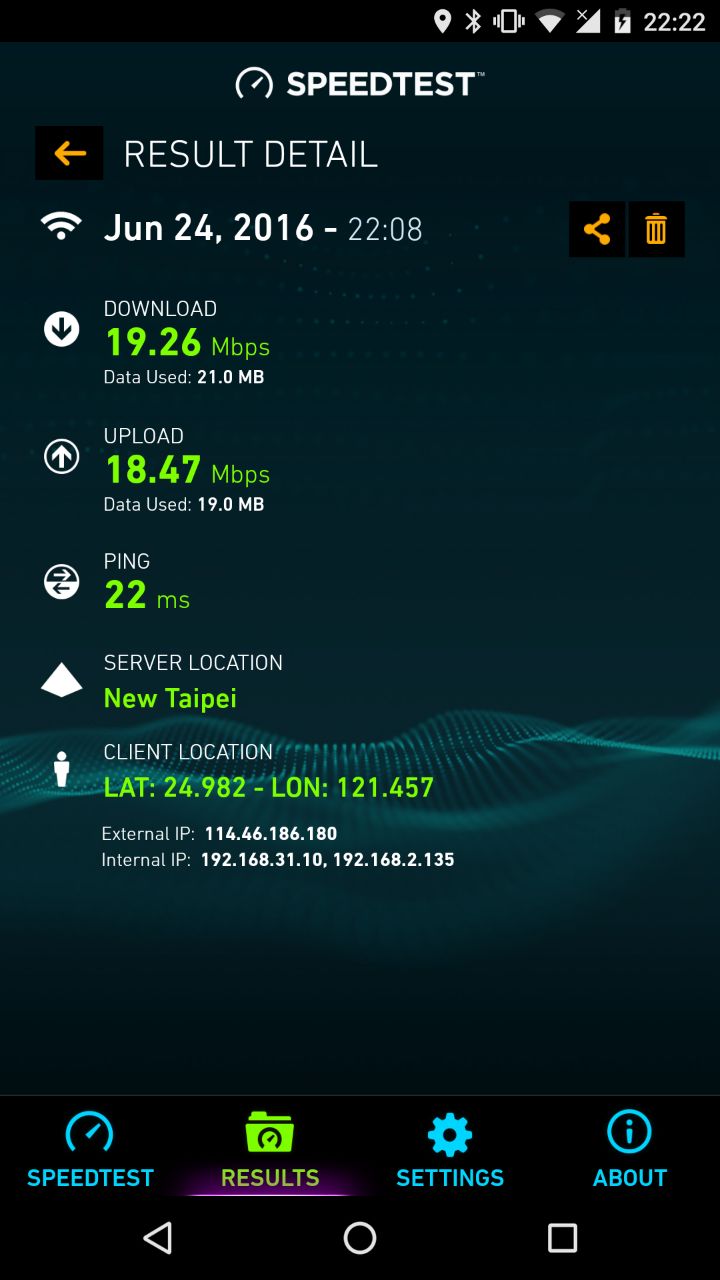Open the recent apps overview

[562, 1238]
